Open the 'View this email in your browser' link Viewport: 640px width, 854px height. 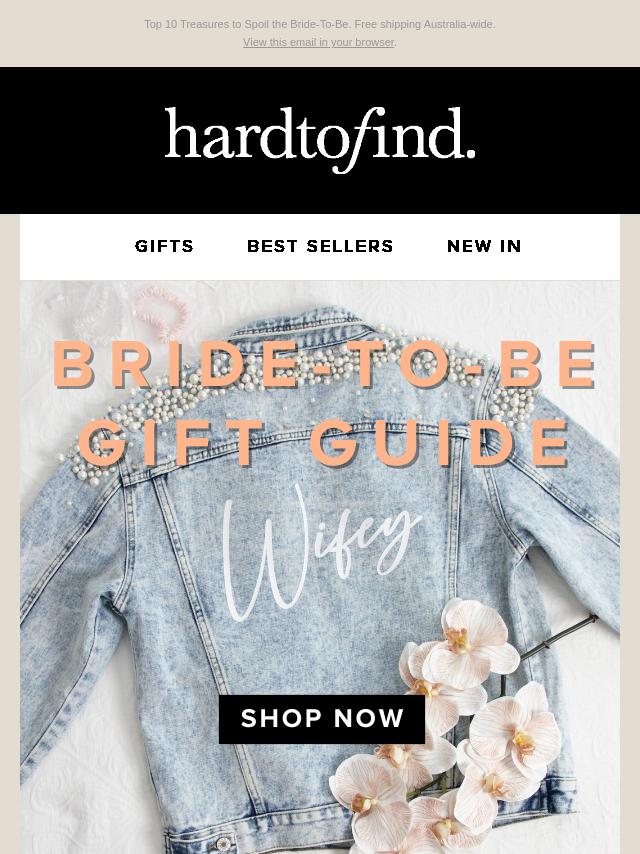point(318,42)
